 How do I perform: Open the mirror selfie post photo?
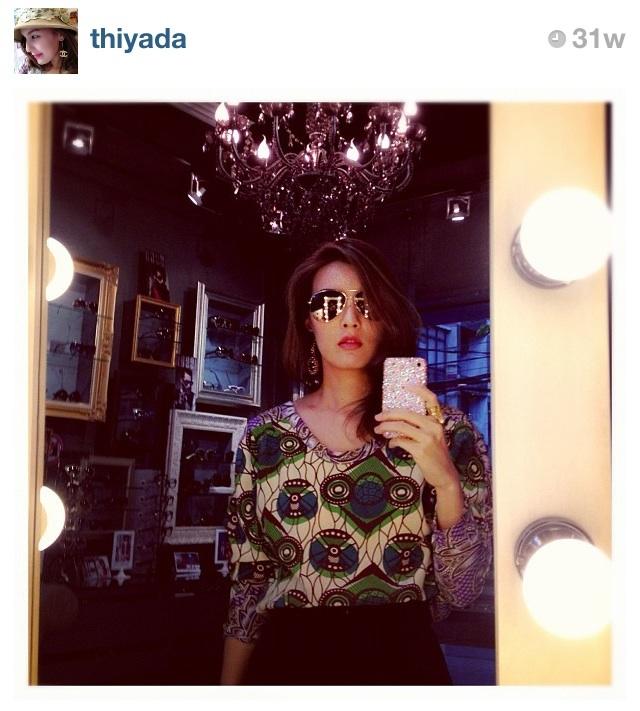point(320,393)
